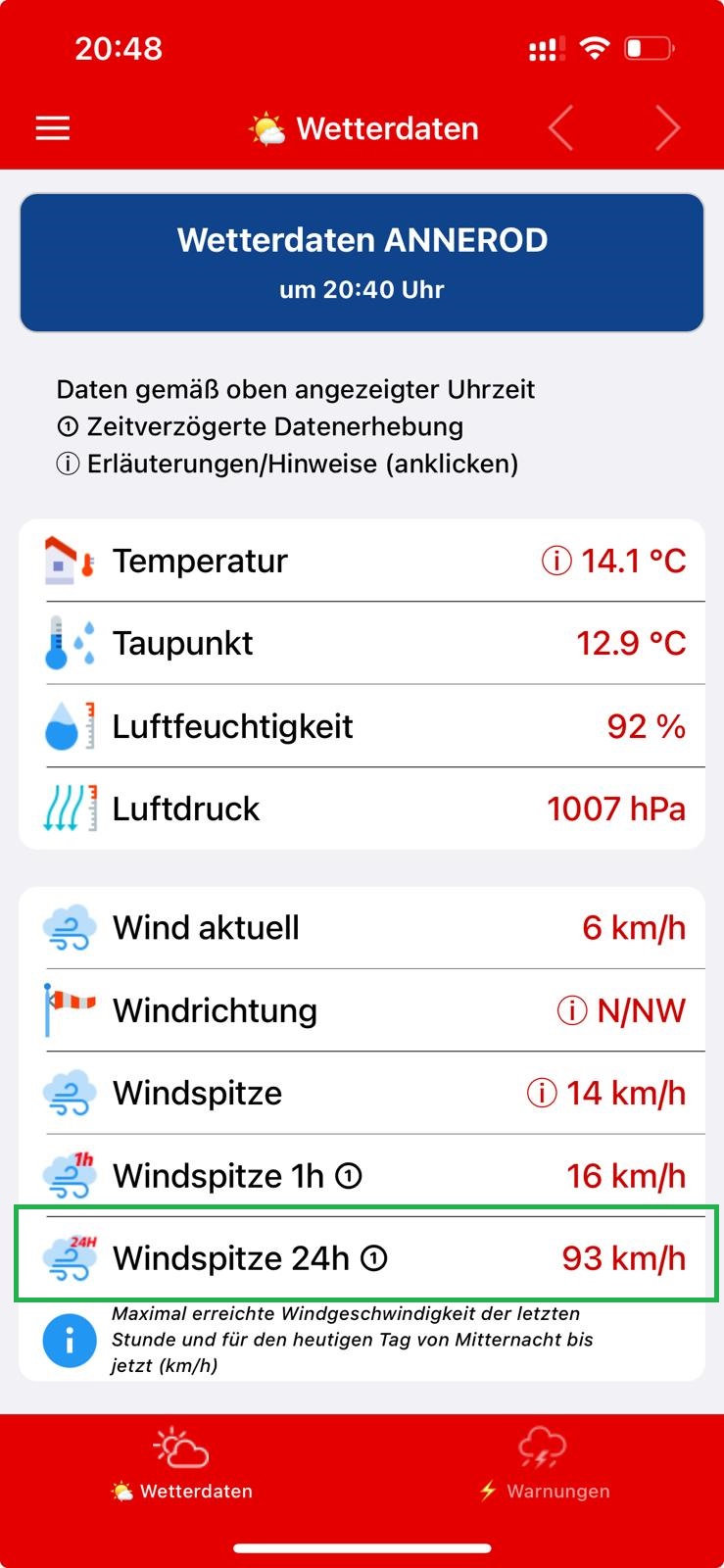Image resolution: width=724 pixels, height=1568 pixels.
Task: Open info hint beside Windspitze 14 km/h
Action: click(542, 1093)
